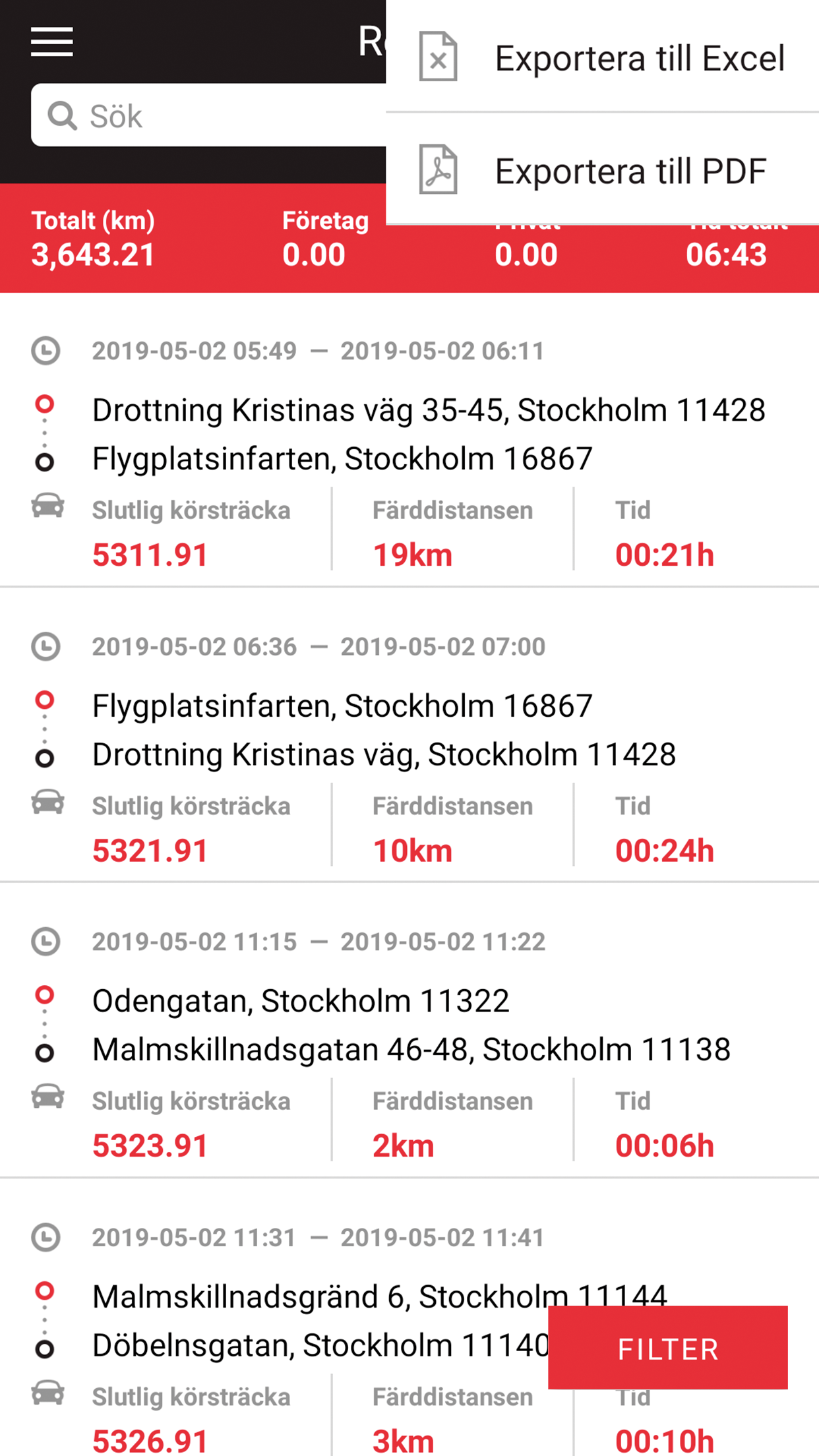Select Exportera till Excel

coord(602,57)
